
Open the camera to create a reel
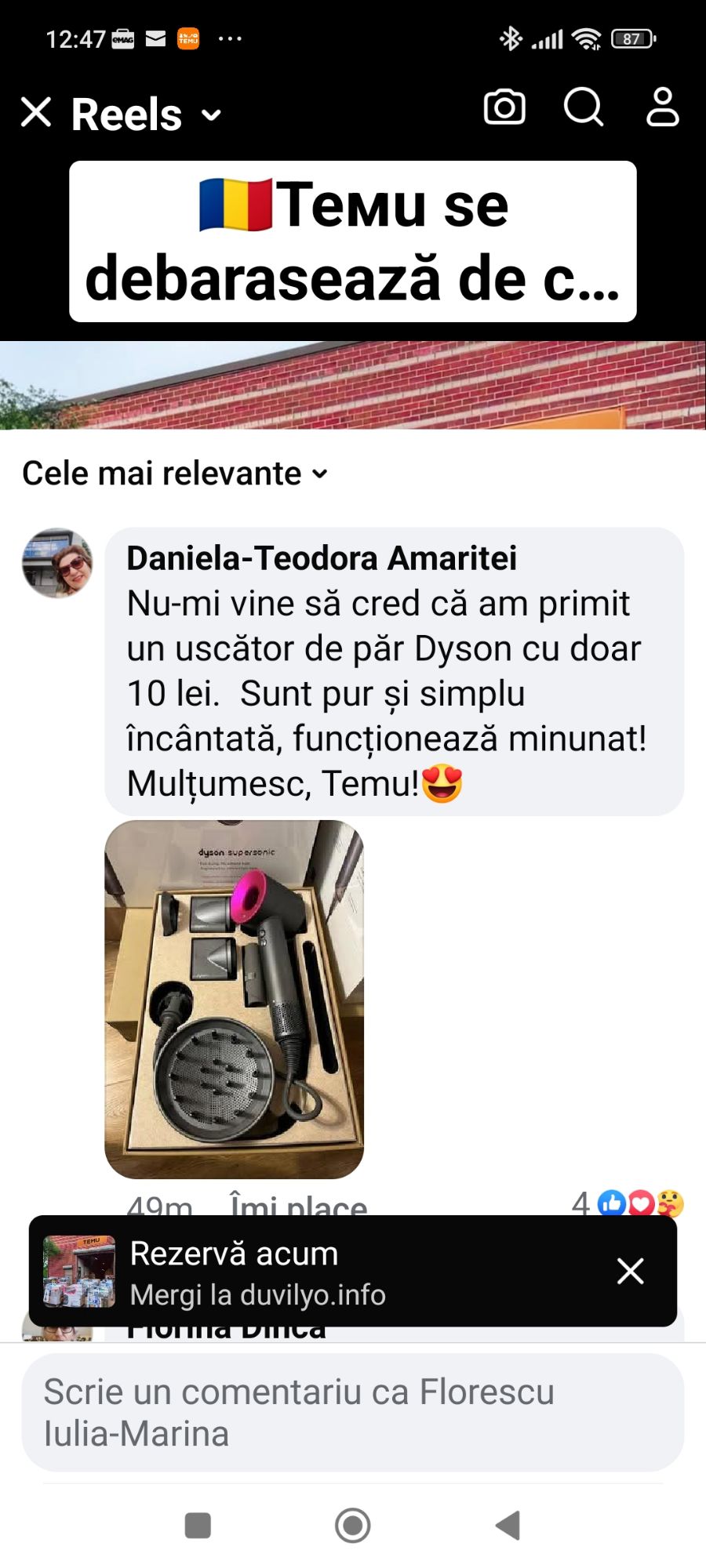[504, 107]
